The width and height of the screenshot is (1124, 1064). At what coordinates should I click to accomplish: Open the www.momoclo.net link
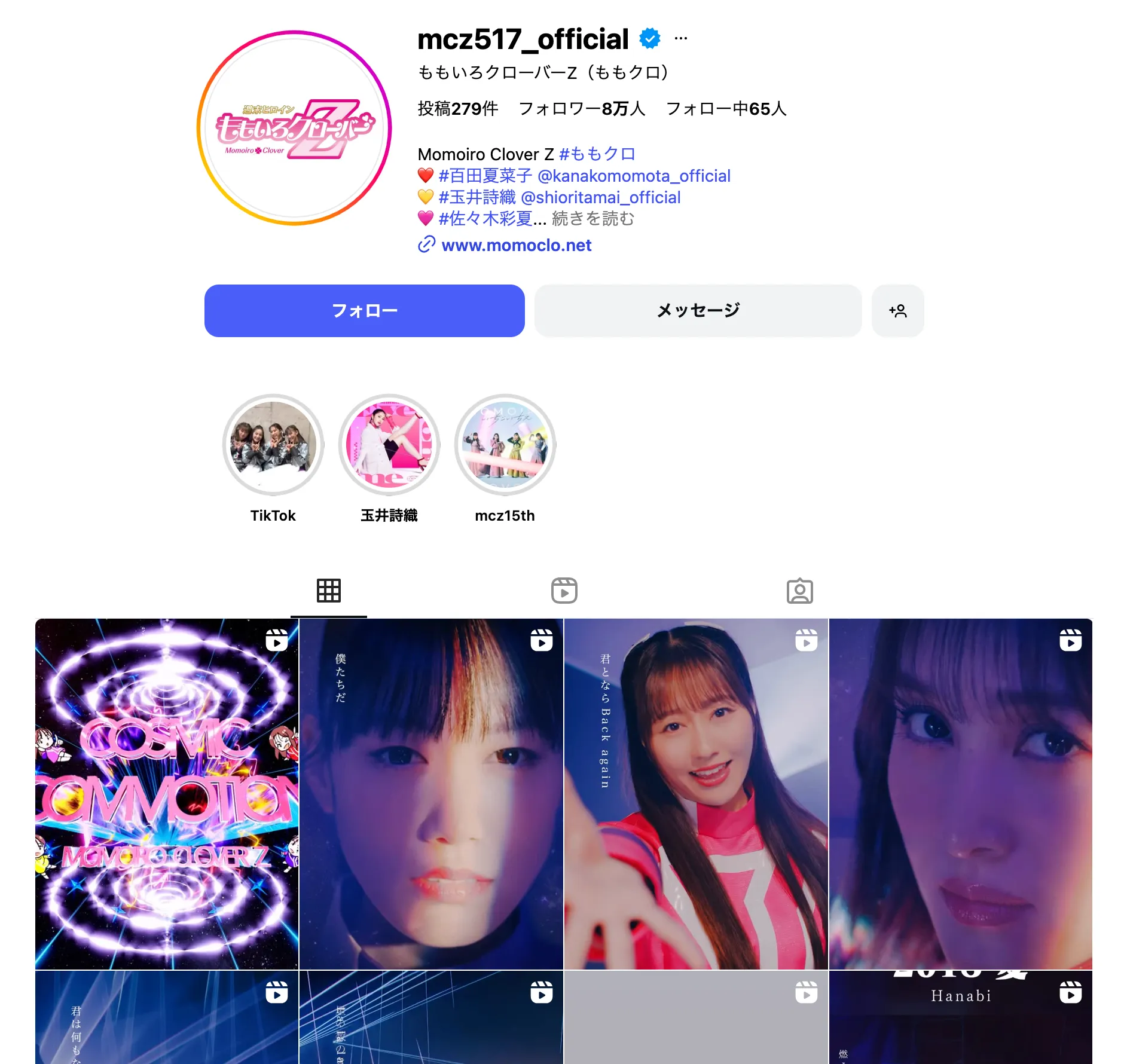(516, 245)
